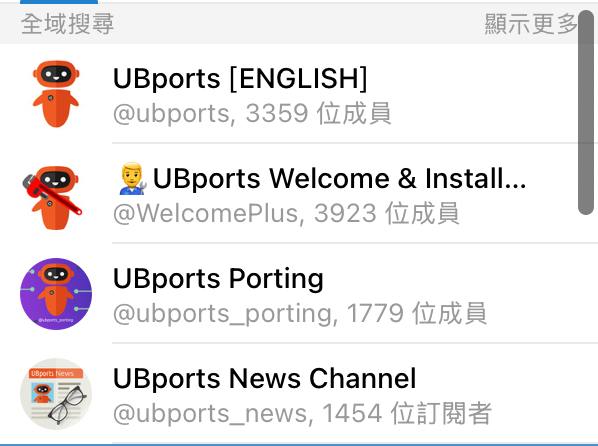Open the UBports News Channel
This screenshot has width=598, height=446.
tap(299, 393)
